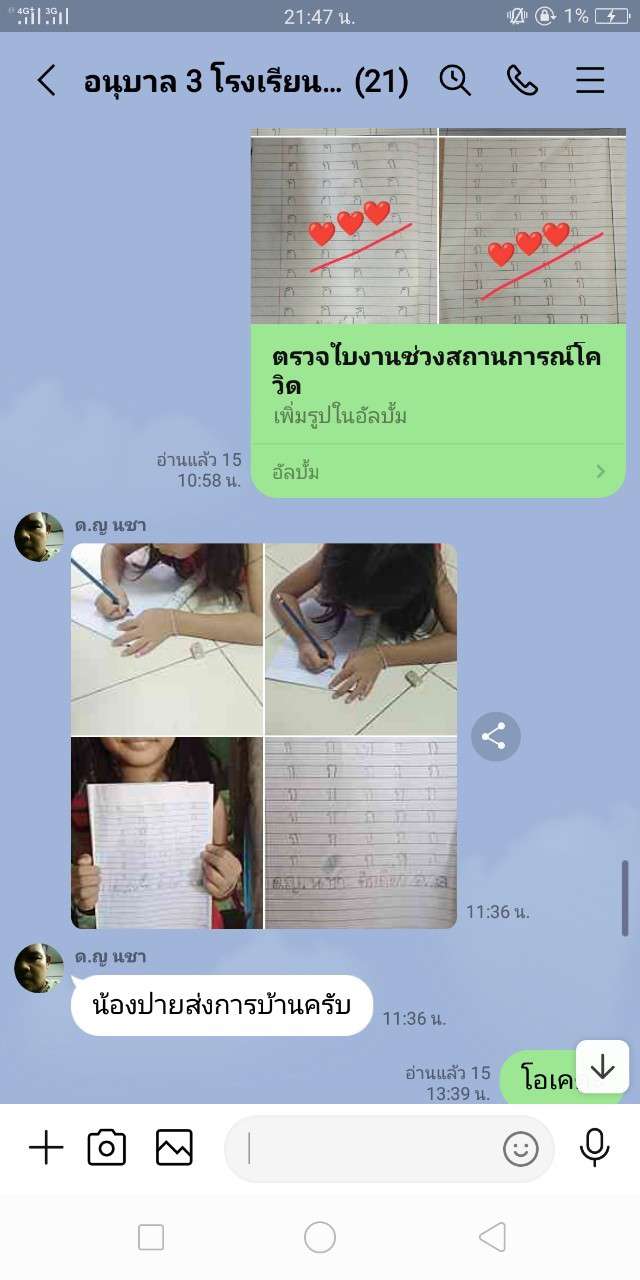This screenshot has height=1280, width=640.
Task: Open the chat menu
Action: pos(590,81)
